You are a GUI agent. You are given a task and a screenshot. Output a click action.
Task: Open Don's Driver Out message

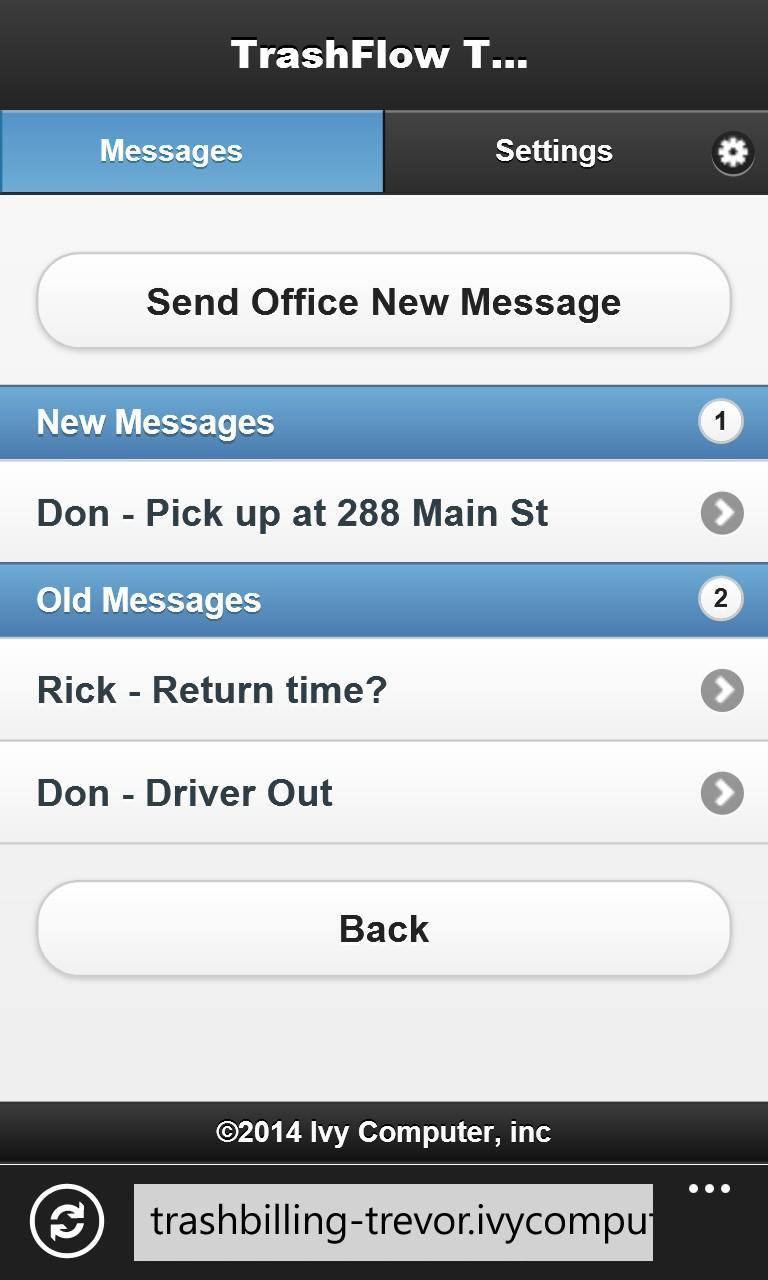pos(384,793)
